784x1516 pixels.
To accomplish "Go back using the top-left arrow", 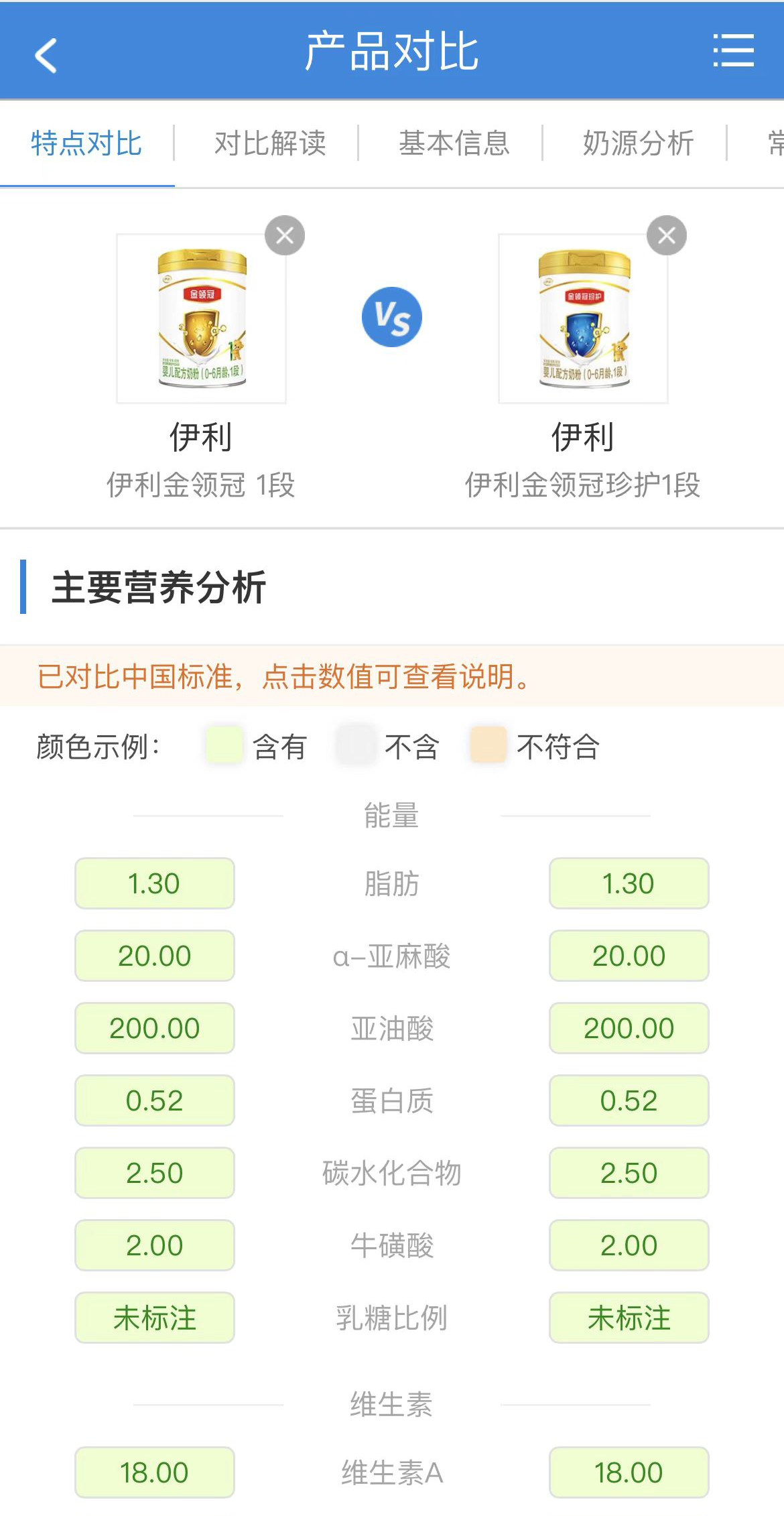I will click(46, 54).
